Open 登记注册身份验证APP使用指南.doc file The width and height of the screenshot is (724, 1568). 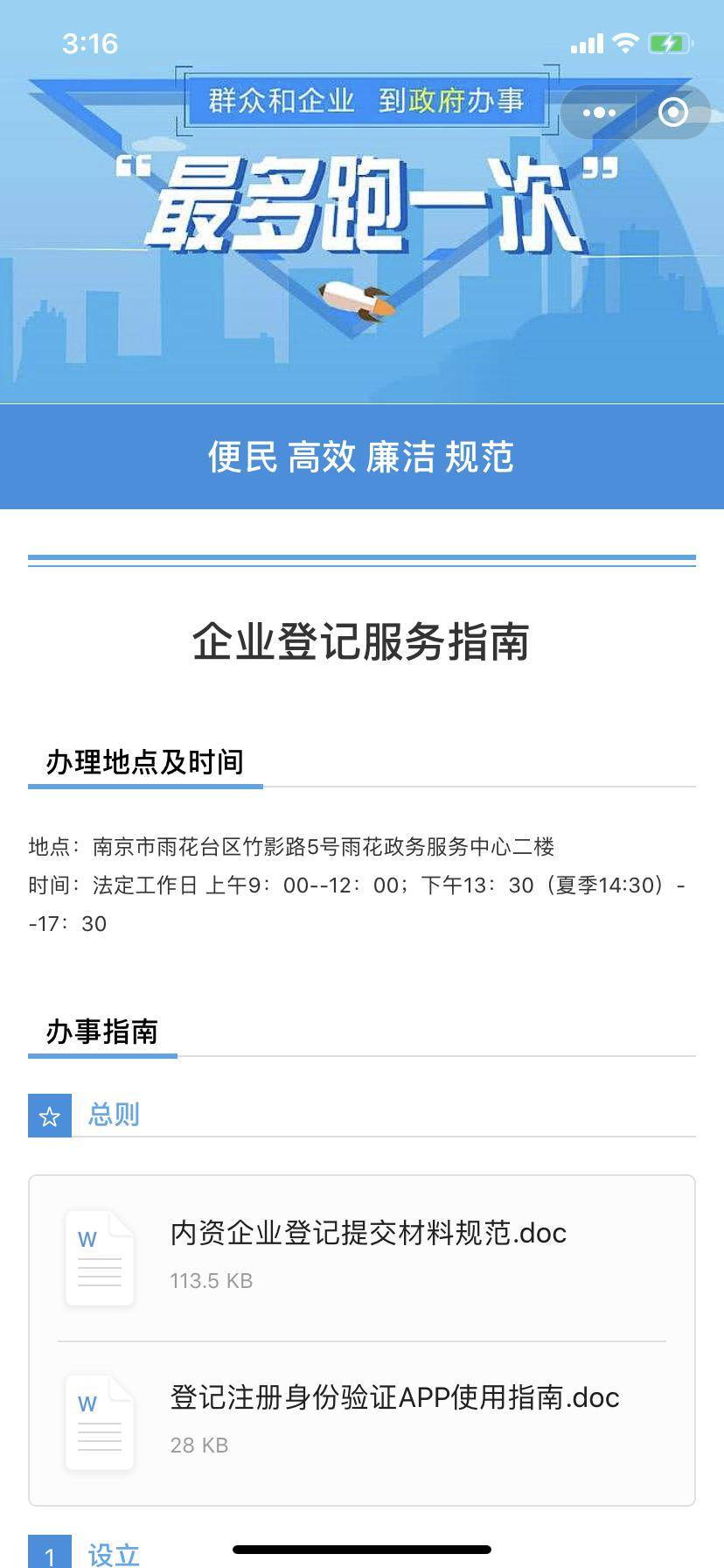tap(362, 1423)
